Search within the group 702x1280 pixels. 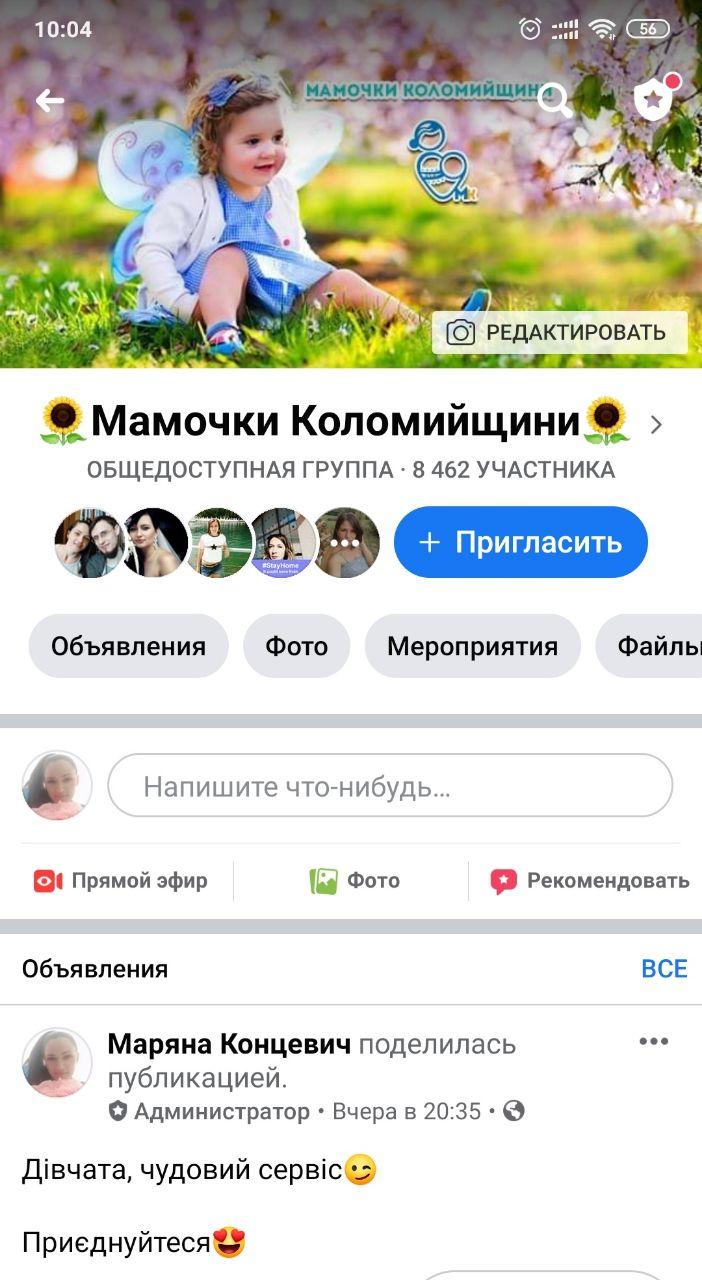(x=554, y=100)
